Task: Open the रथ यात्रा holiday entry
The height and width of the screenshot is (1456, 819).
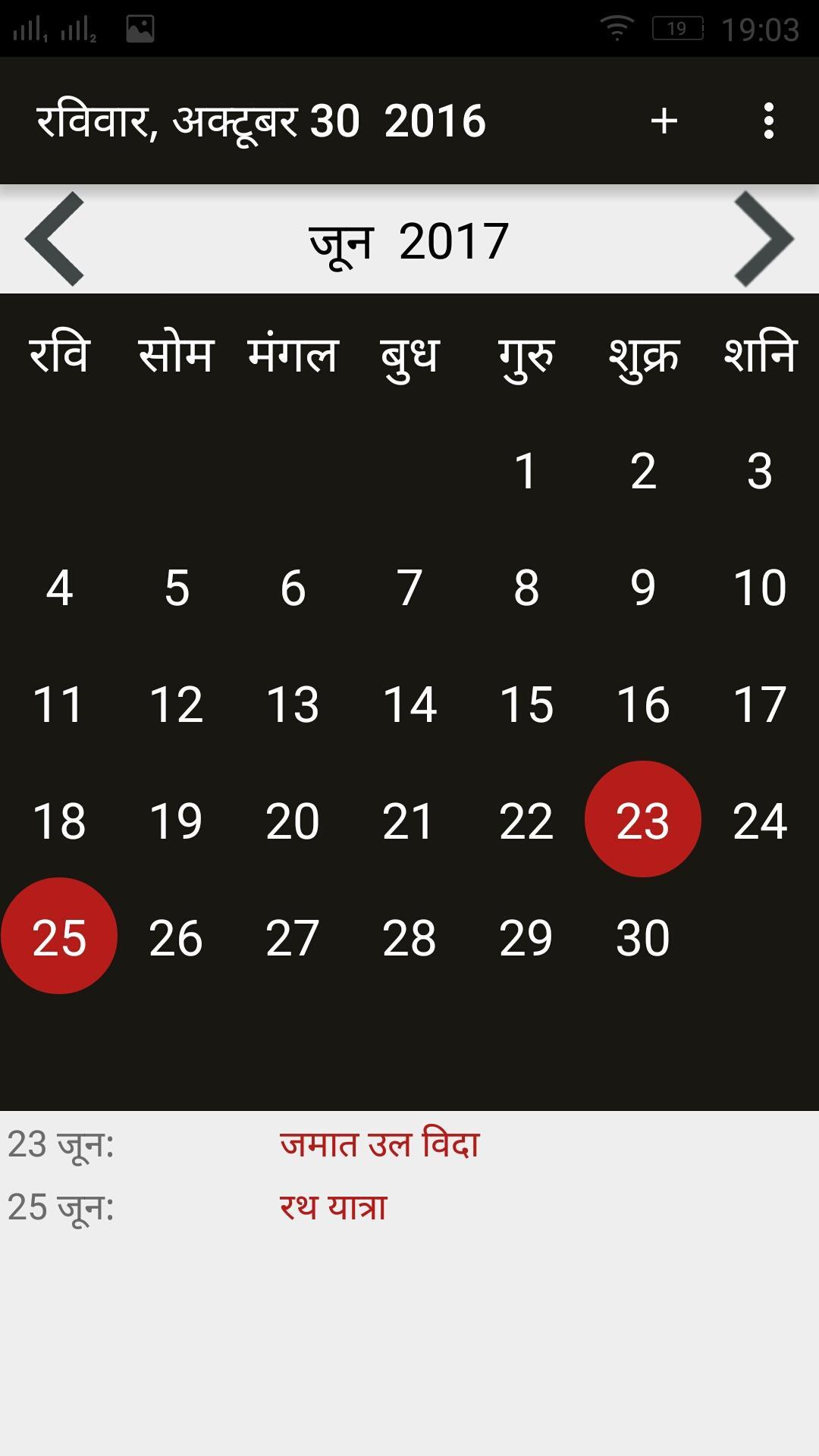Action: click(x=334, y=1207)
